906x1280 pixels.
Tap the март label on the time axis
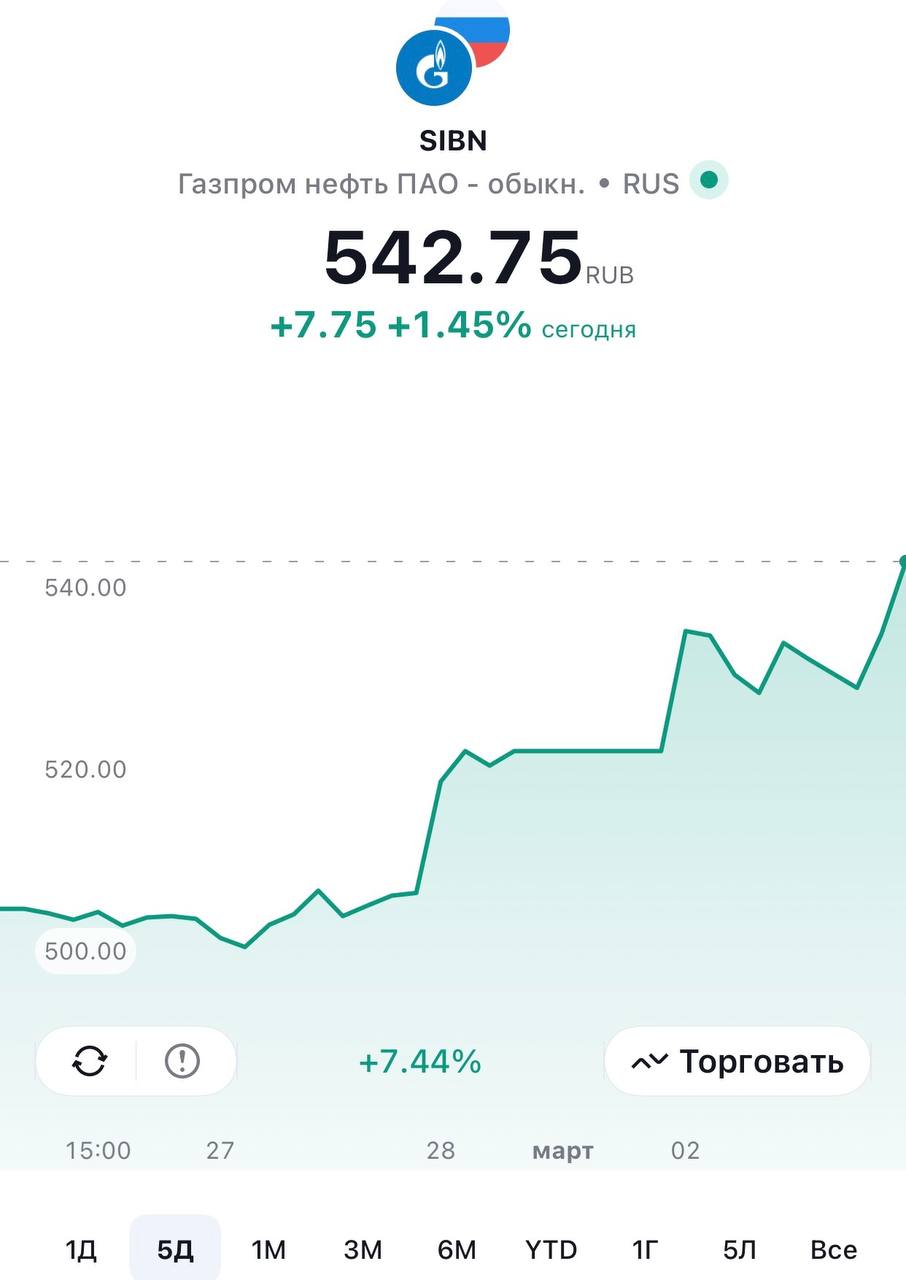(x=563, y=1151)
